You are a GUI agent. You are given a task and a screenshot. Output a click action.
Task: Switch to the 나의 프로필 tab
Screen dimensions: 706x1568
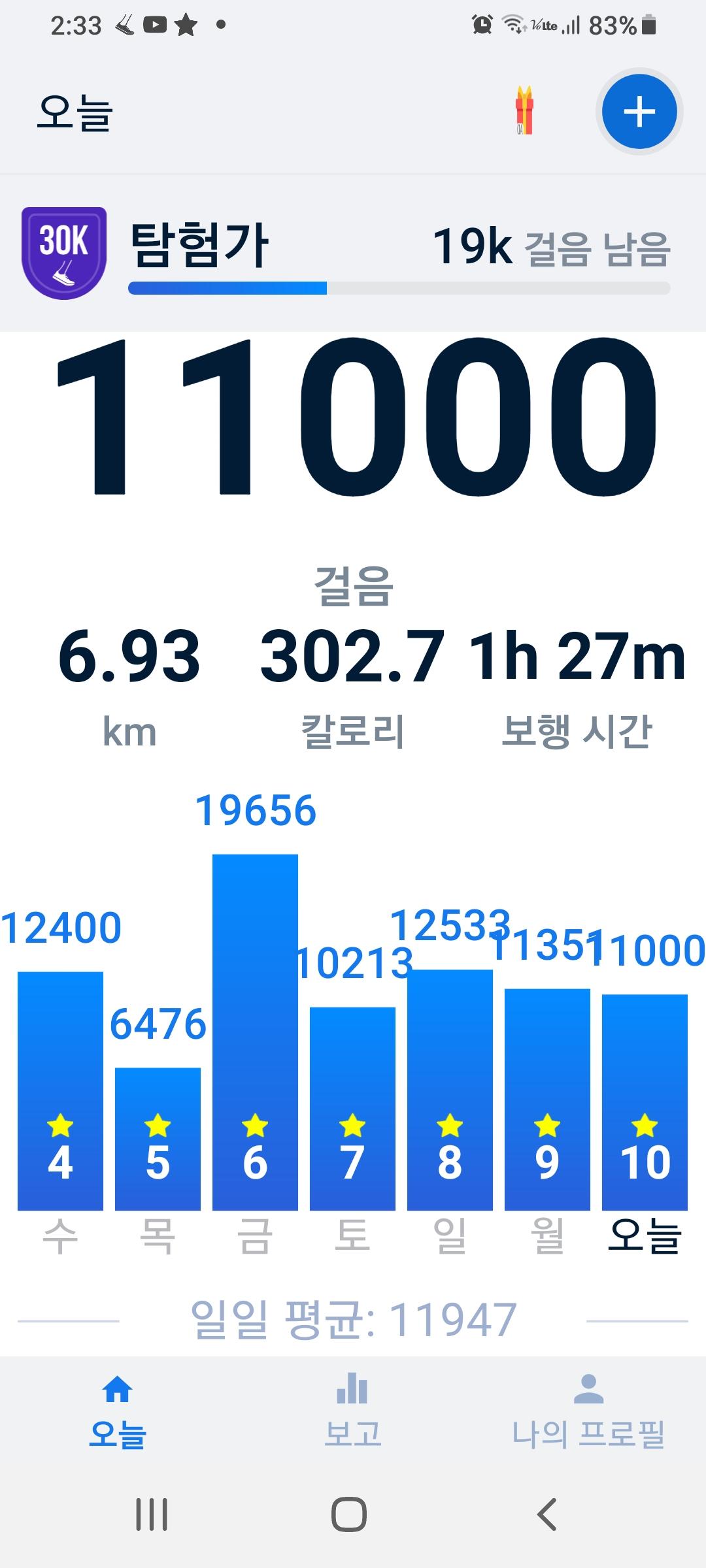coord(588,1410)
